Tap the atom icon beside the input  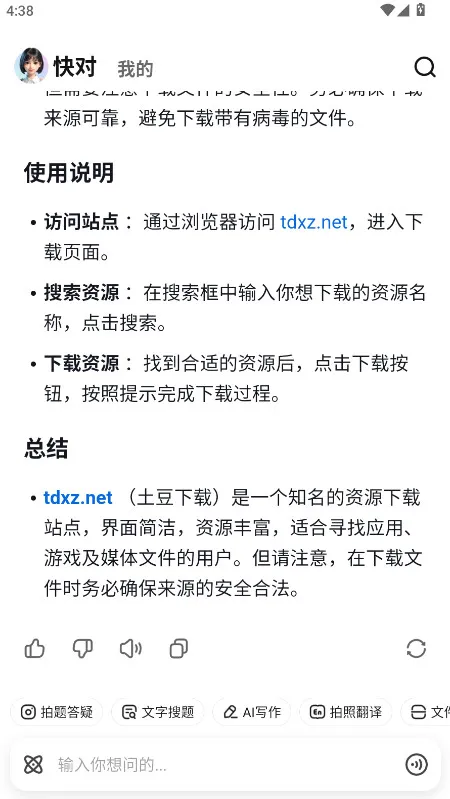tap(34, 764)
